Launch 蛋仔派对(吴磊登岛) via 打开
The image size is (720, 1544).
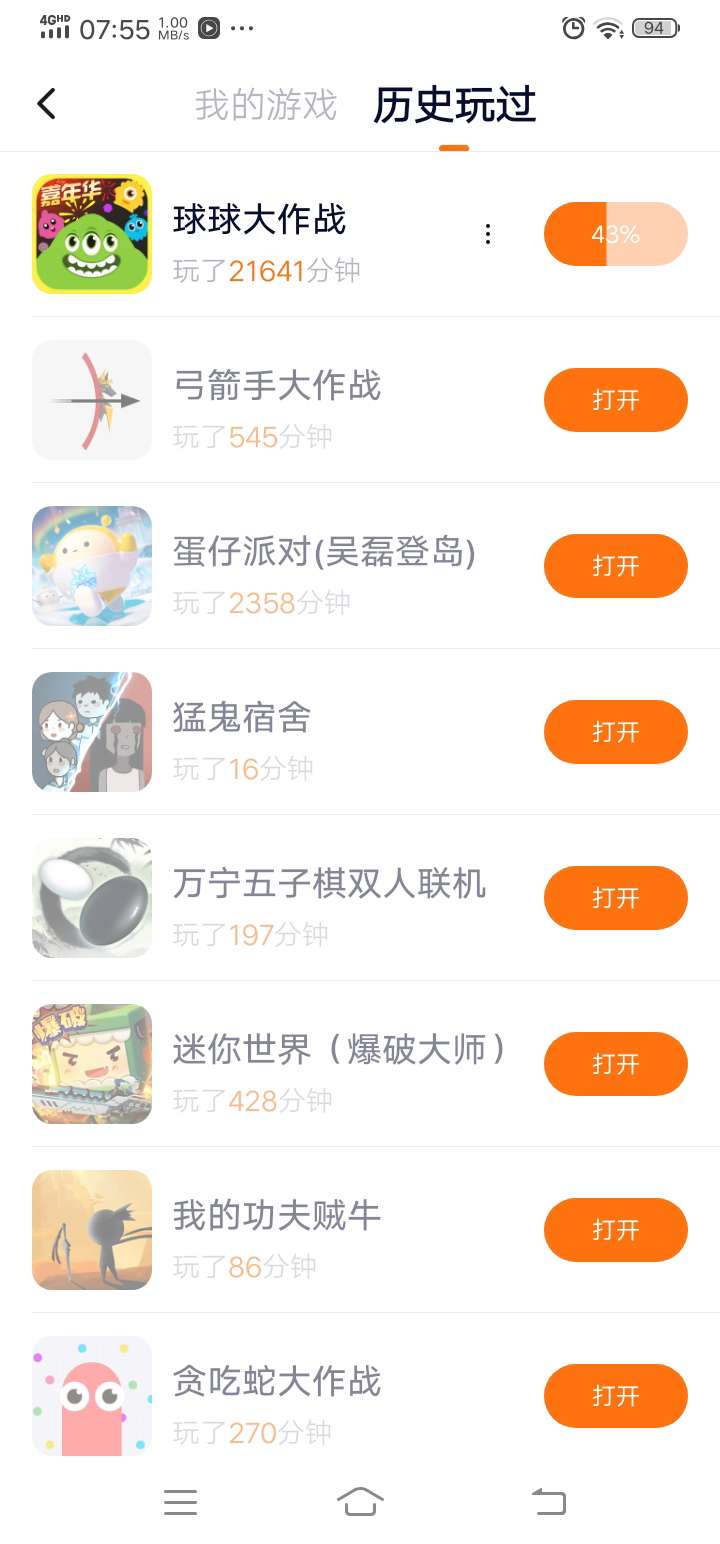click(615, 566)
